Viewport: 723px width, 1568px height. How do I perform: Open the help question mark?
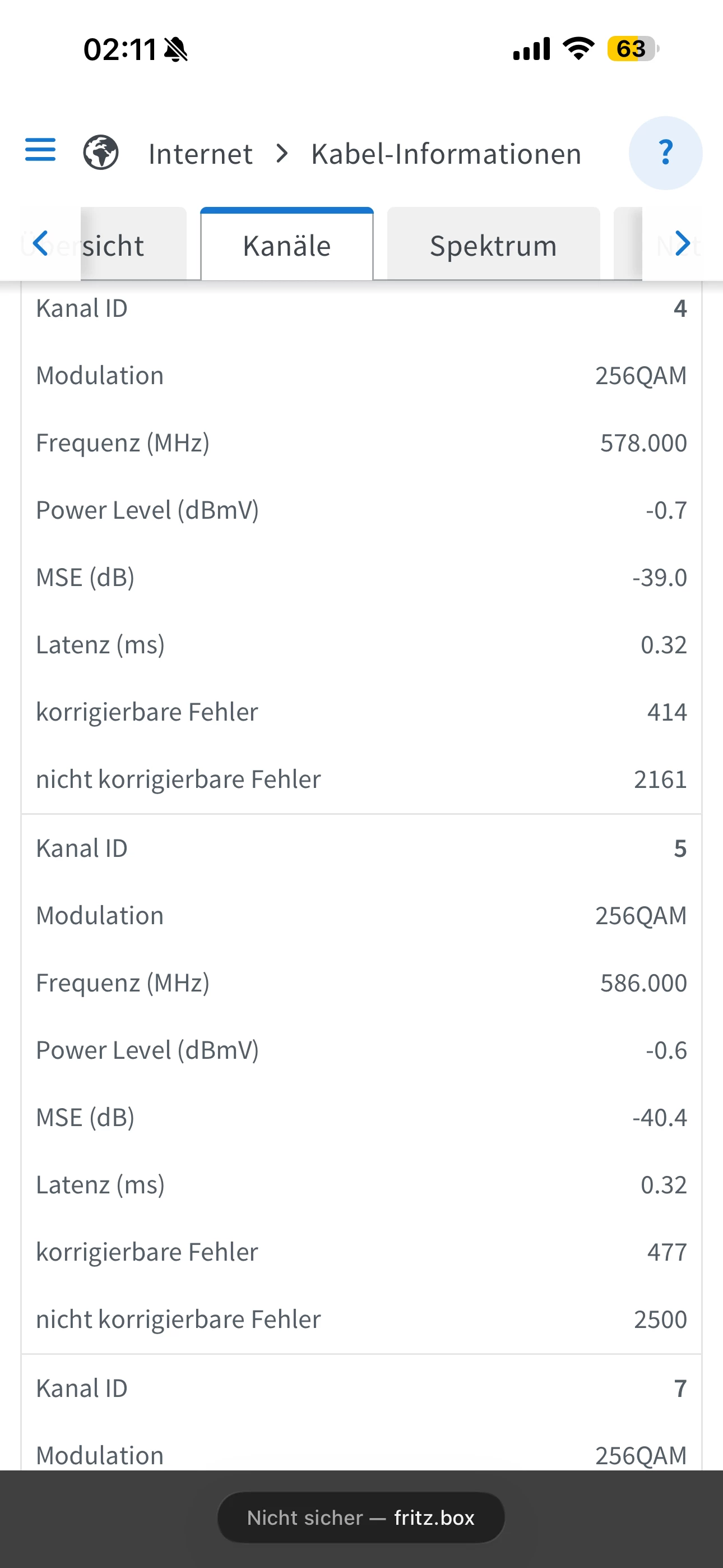point(665,153)
